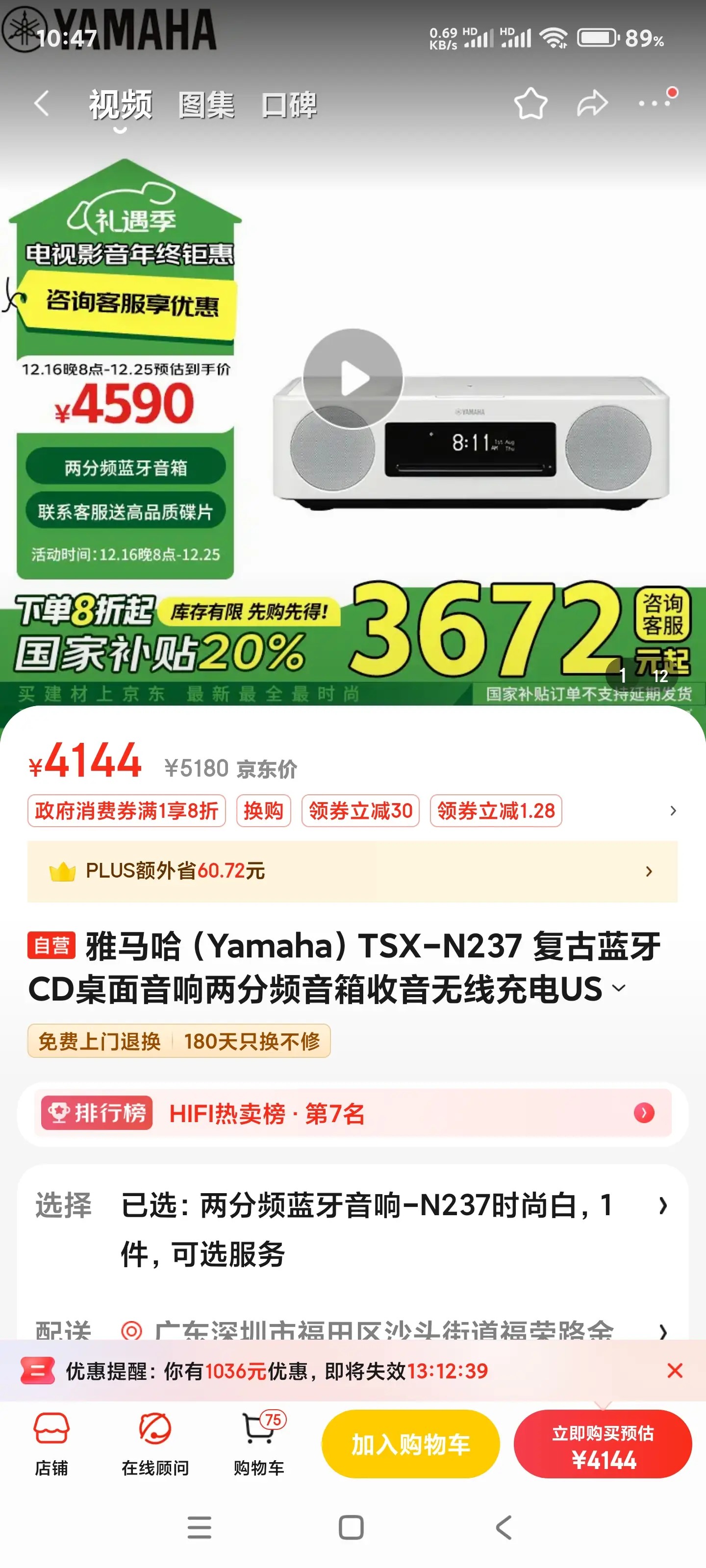Tap the 换购 promotion tag

[x=263, y=811]
